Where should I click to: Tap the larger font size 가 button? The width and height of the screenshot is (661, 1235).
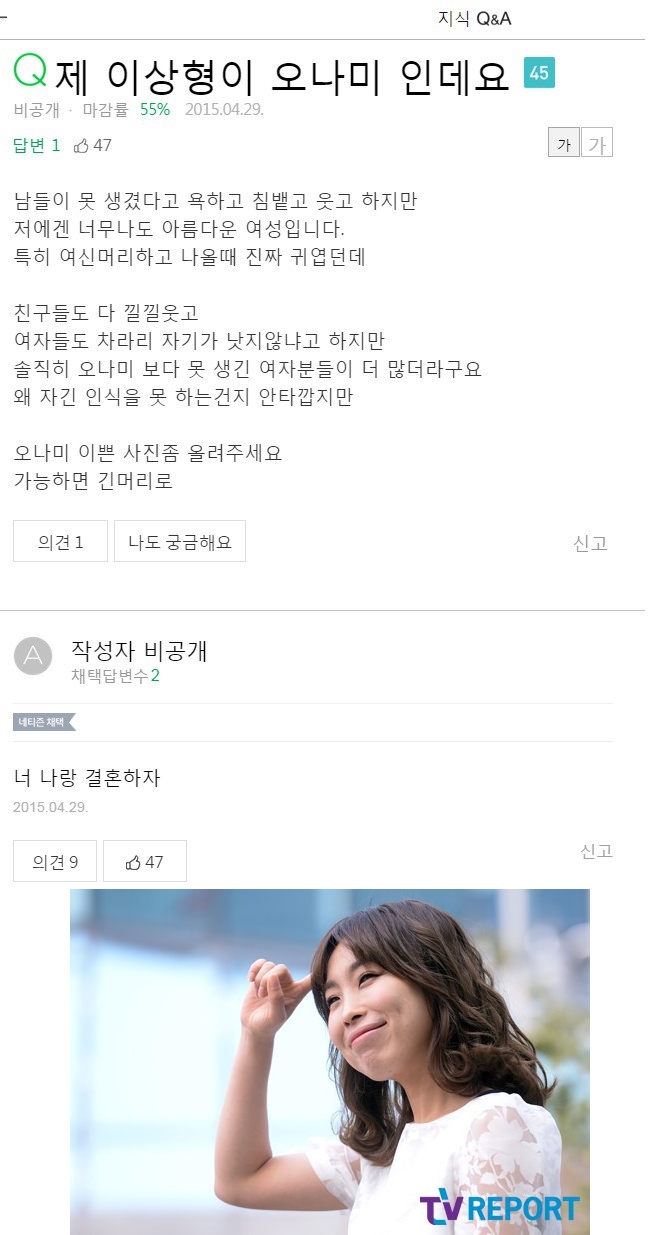pos(597,144)
